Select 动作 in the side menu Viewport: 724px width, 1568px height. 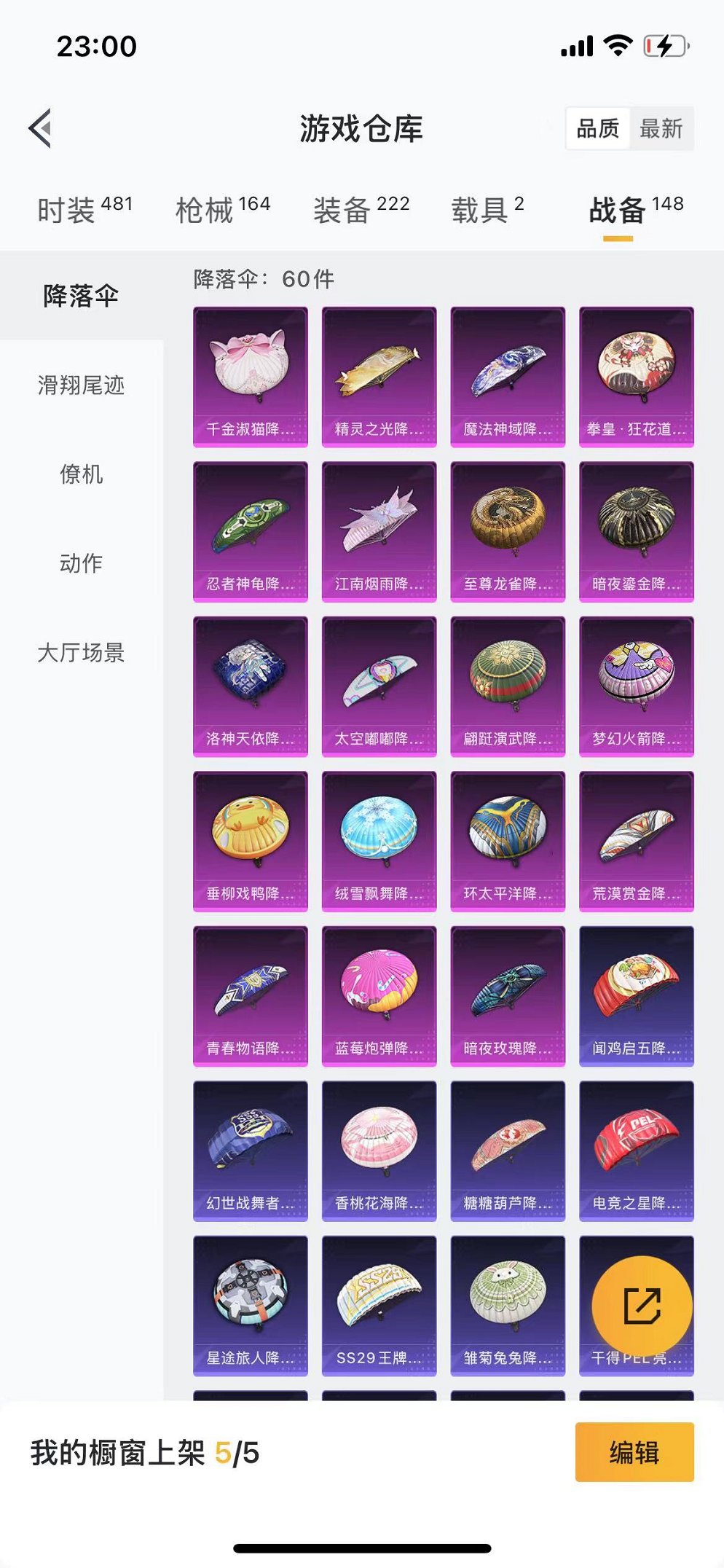[81, 563]
